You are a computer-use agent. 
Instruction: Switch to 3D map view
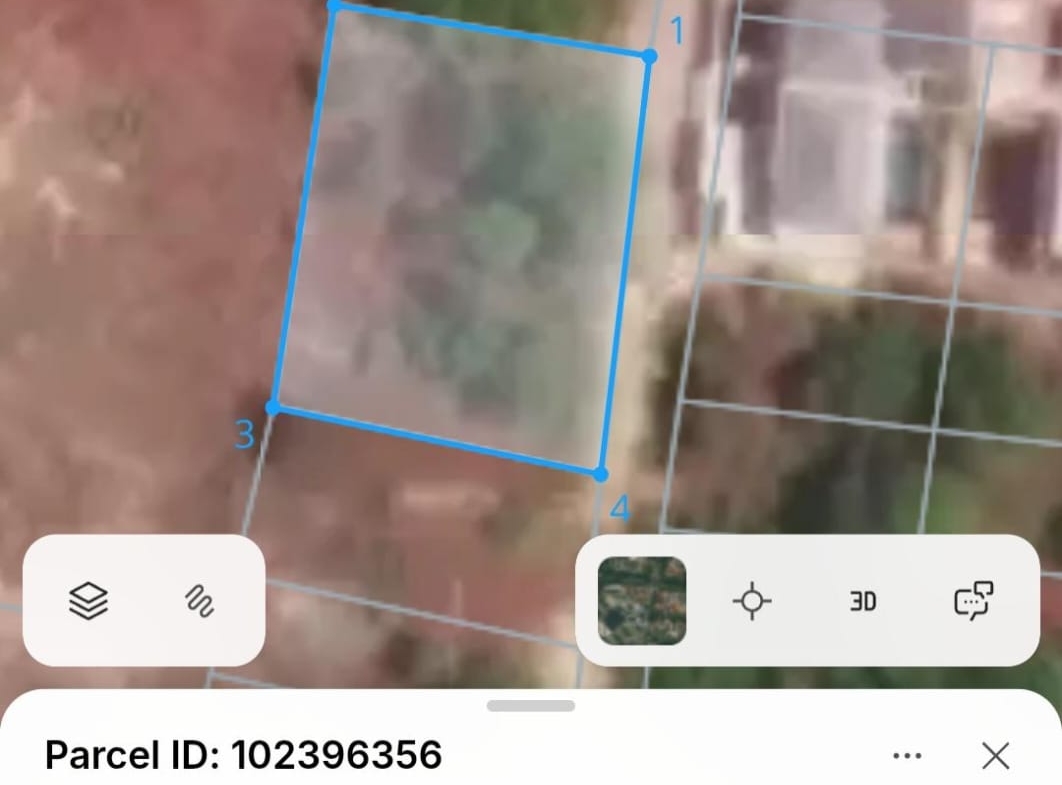point(863,601)
